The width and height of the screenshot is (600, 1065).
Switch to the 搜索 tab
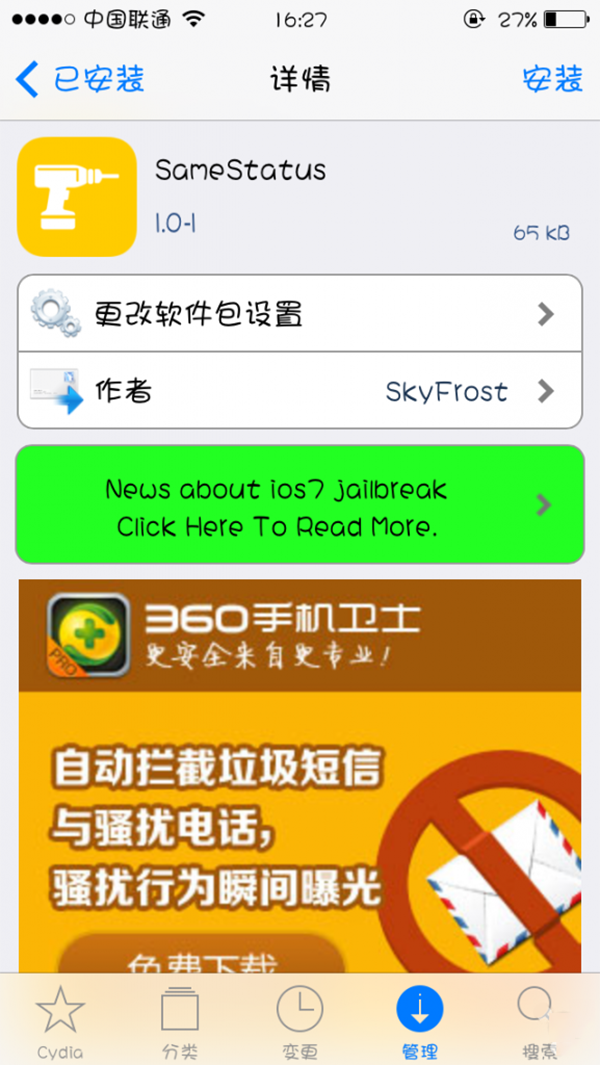(x=538, y=1020)
